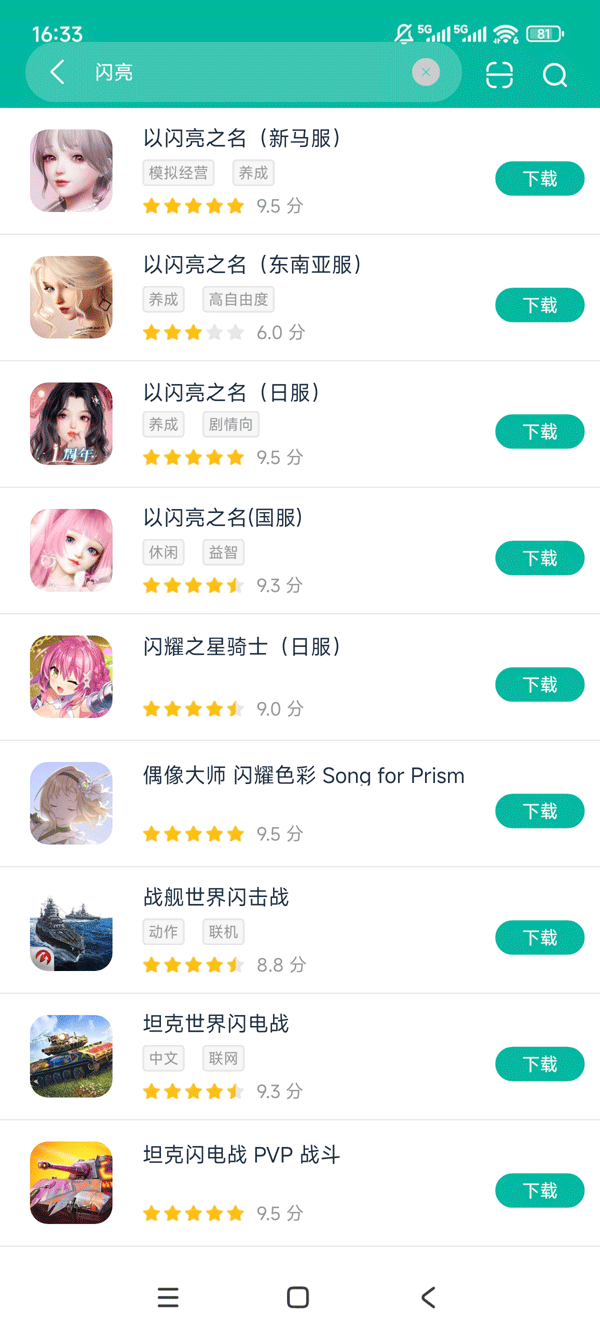Download 坦克闪电战 PVP 战斗

[x=539, y=1191]
